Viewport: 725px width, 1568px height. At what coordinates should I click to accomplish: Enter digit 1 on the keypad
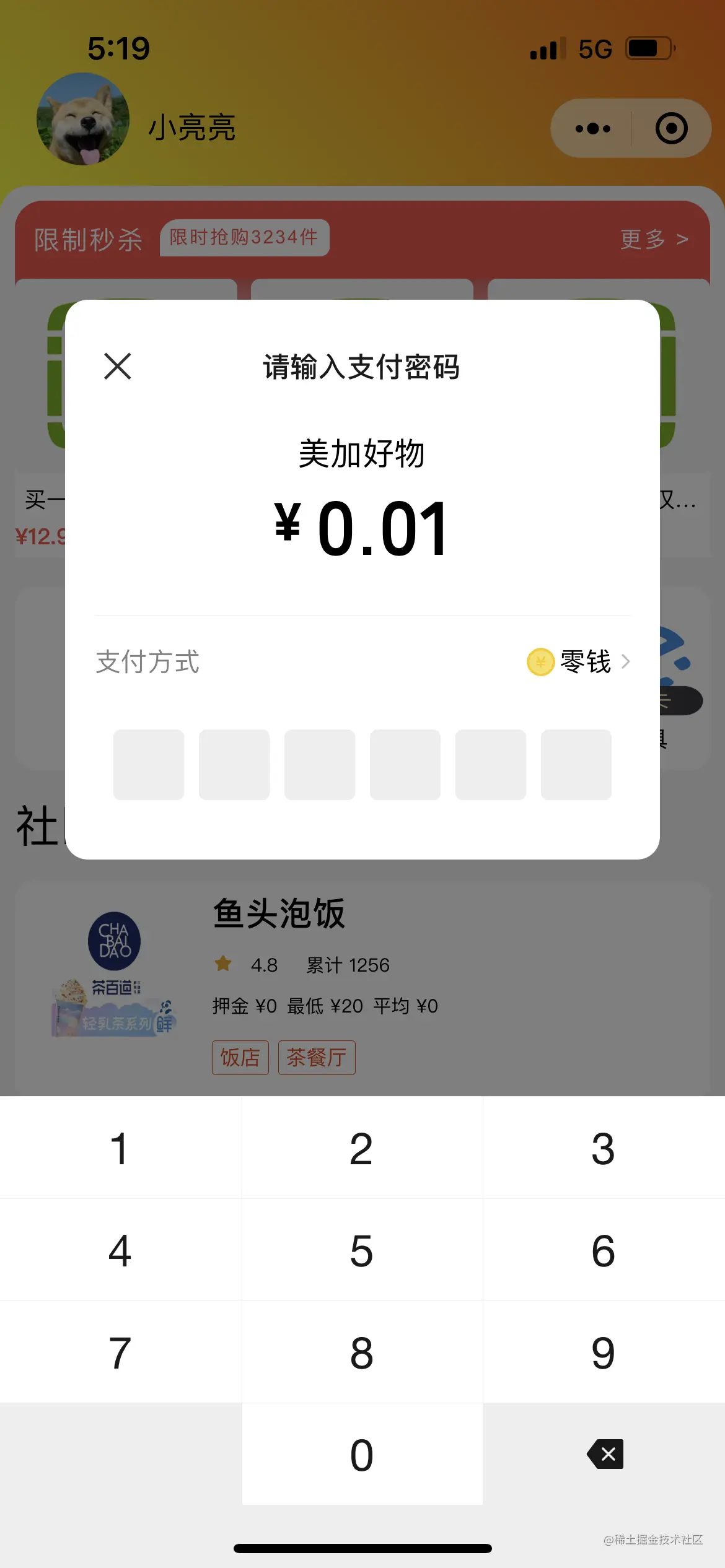pyautogui.click(x=120, y=1149)
